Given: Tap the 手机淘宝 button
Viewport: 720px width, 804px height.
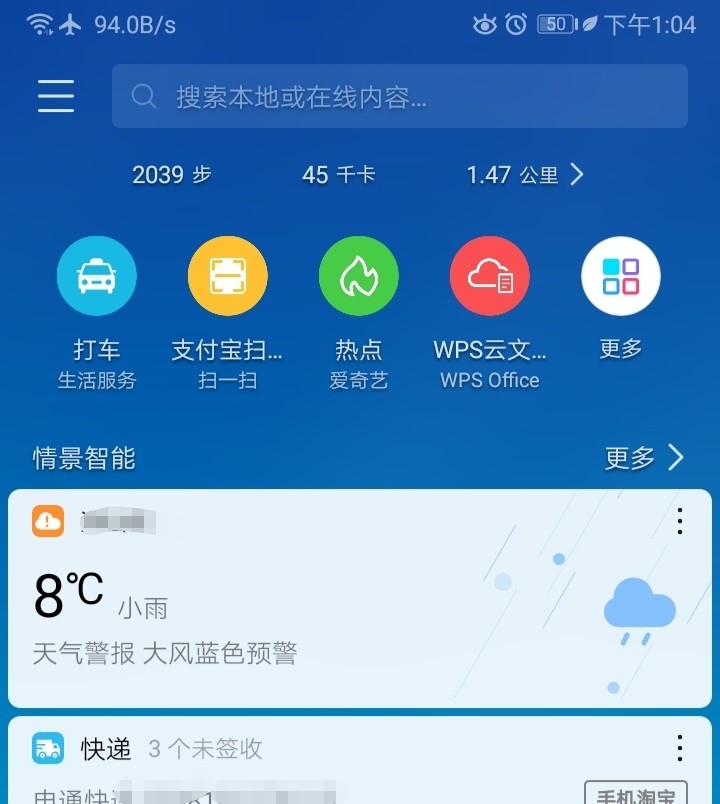Looking at the screenshot, I should 636,792.
